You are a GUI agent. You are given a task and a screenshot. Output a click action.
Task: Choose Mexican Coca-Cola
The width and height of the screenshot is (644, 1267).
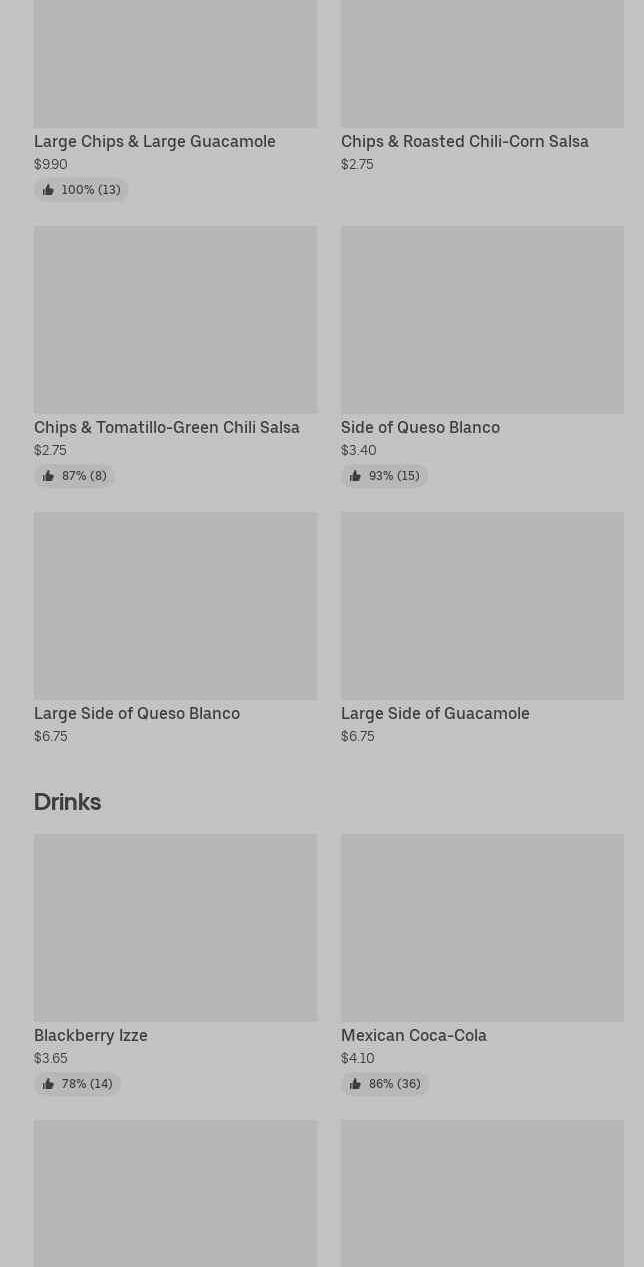click(x=482, y=965)
